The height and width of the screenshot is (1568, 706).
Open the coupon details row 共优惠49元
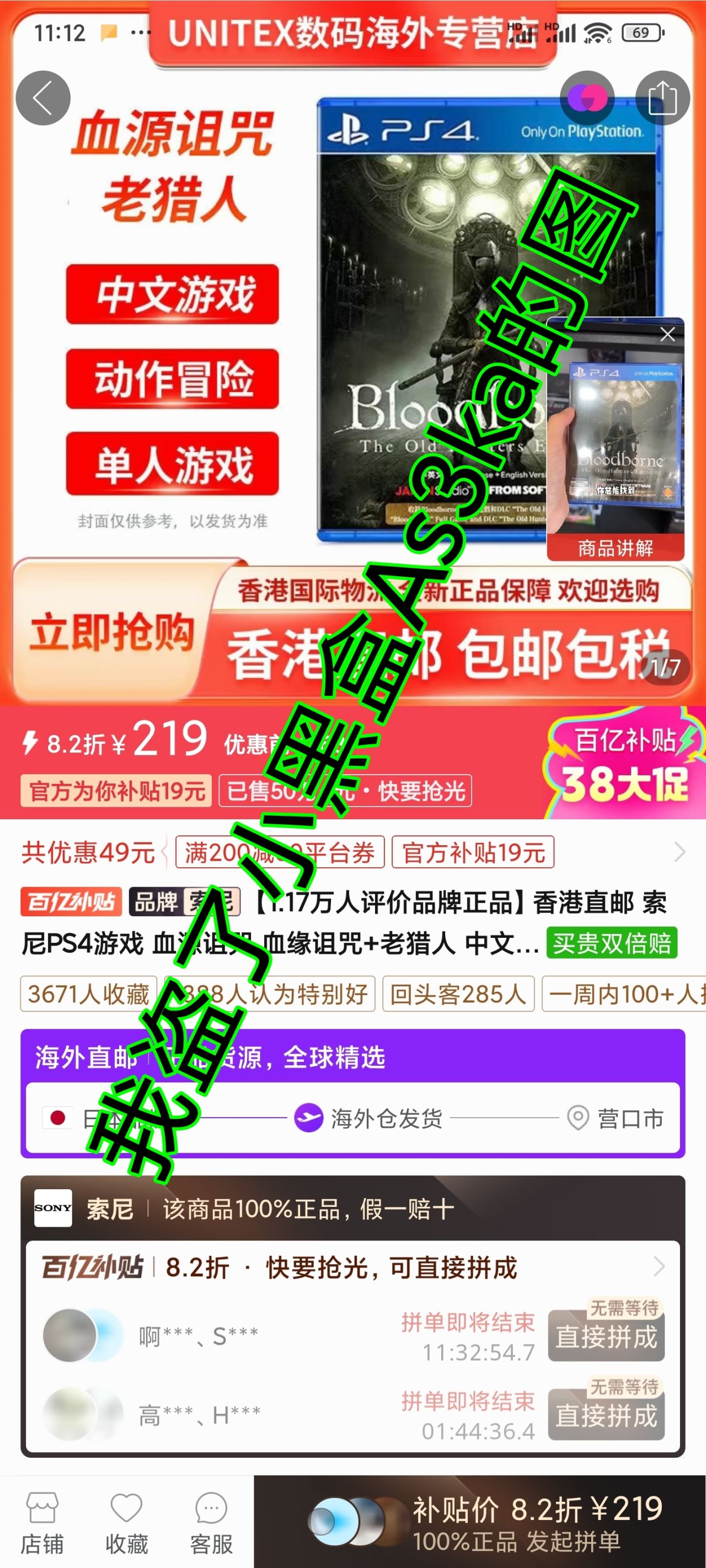click(354, 852)
